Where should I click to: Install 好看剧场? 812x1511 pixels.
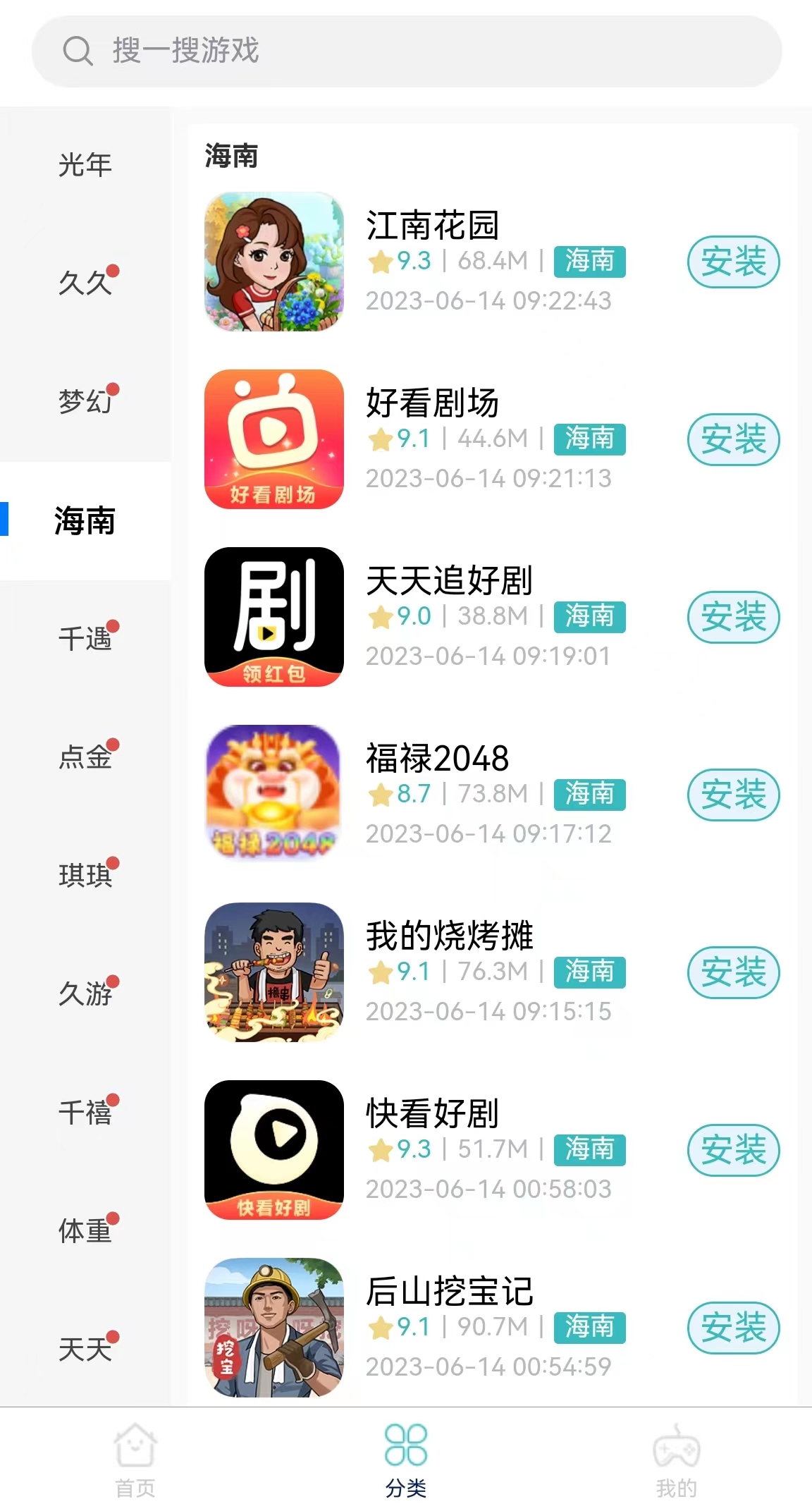[733, 439]
